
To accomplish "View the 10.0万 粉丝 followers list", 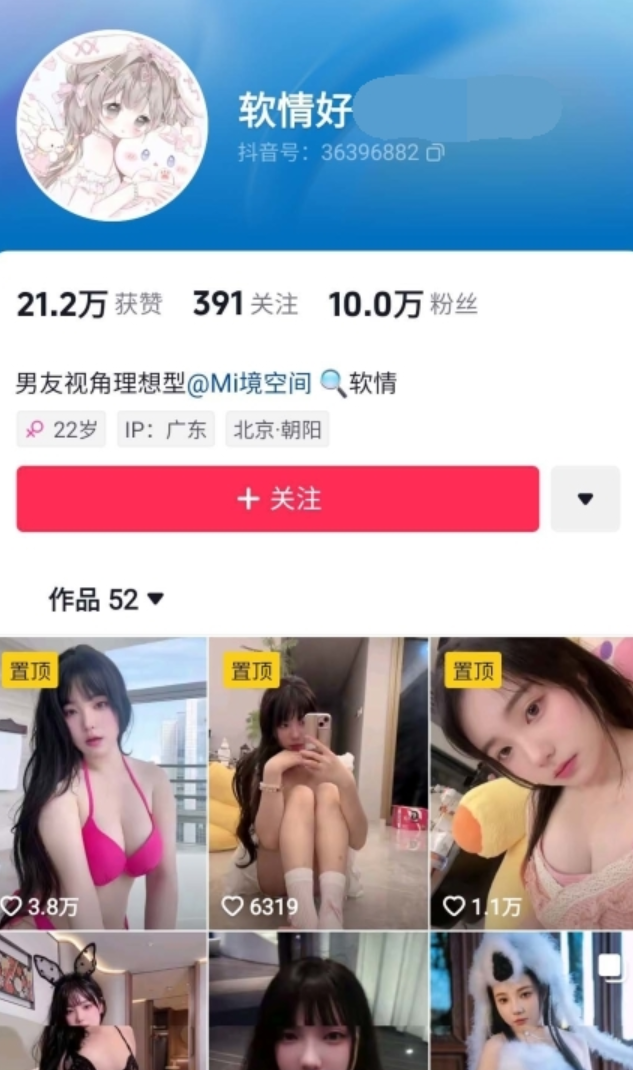I will pos(402,305).
